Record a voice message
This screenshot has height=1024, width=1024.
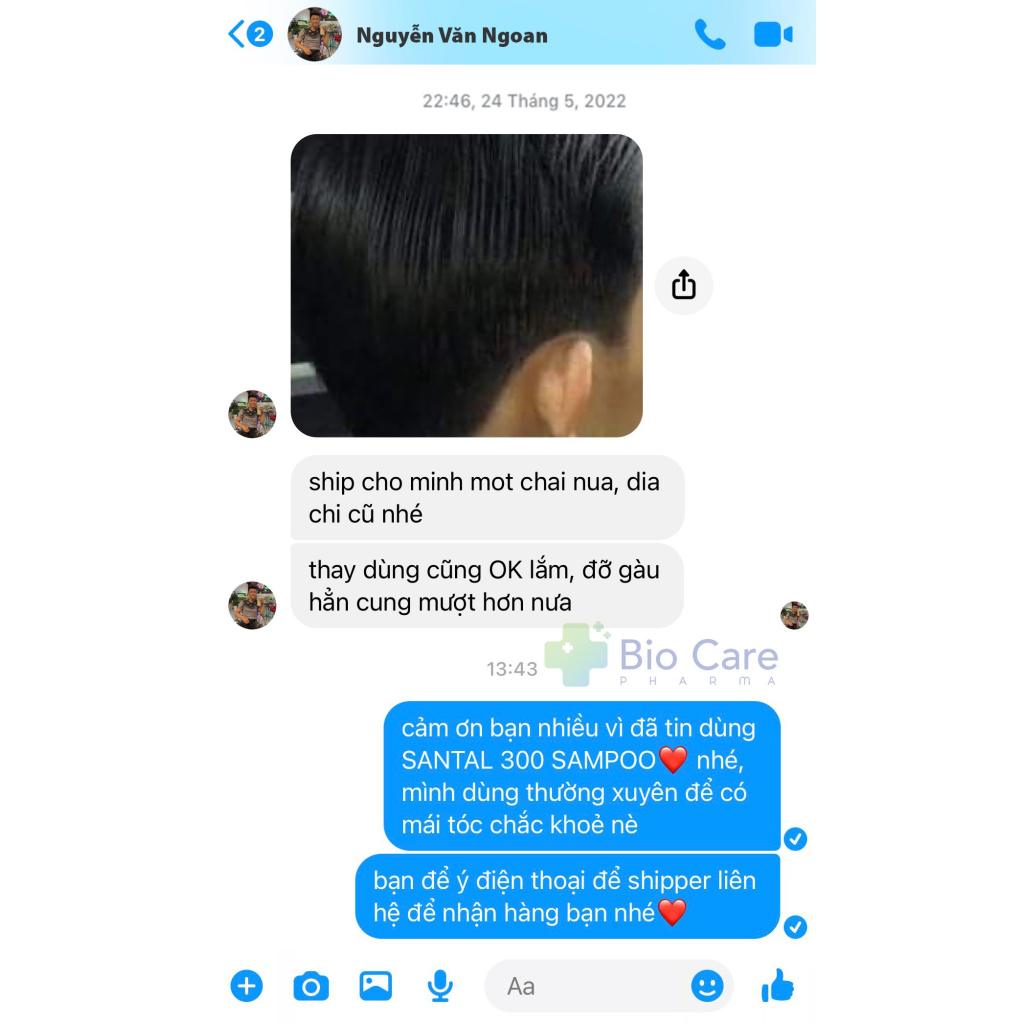click(439, 986)
